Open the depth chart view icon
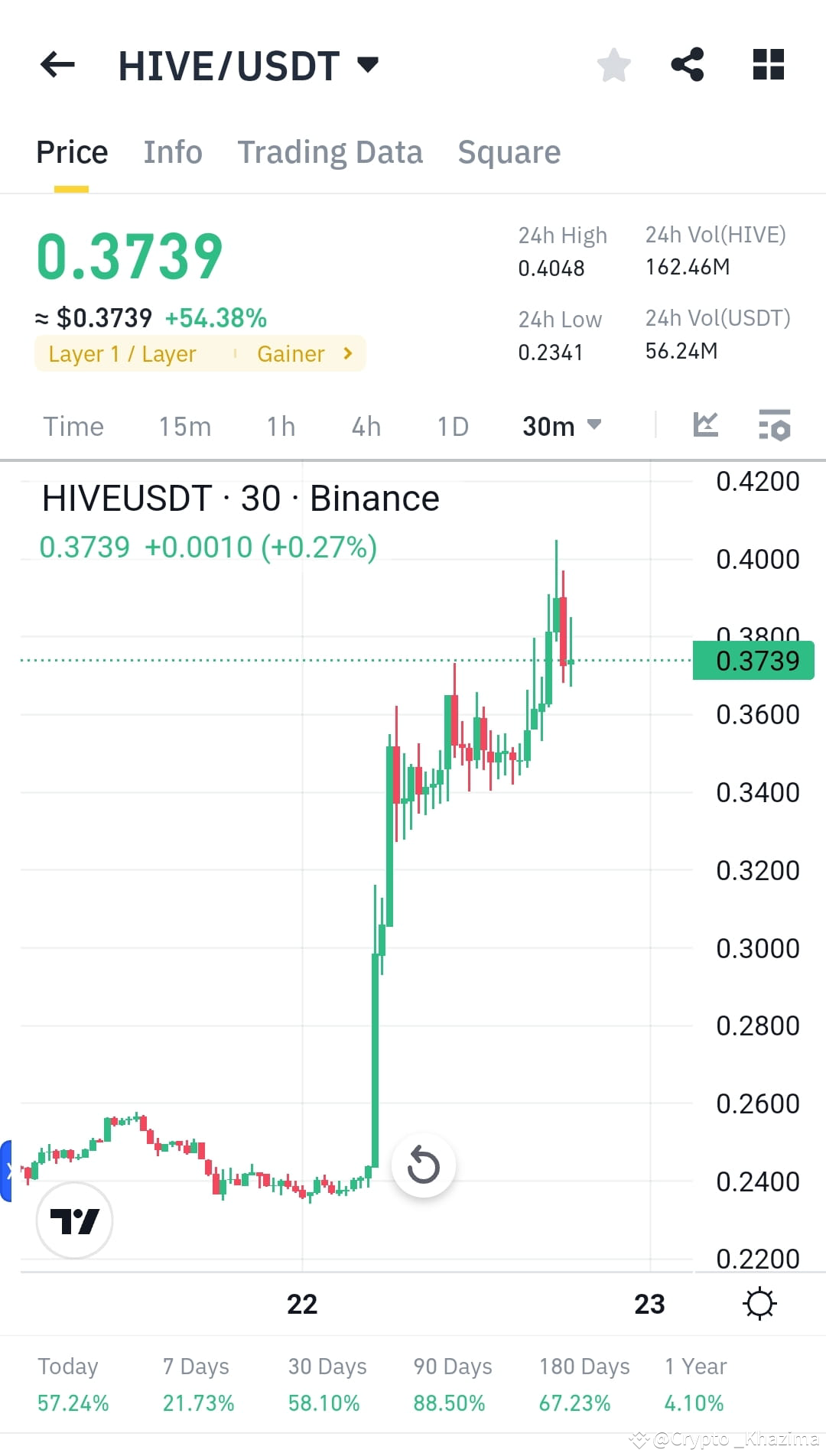 tap(704, 425)
